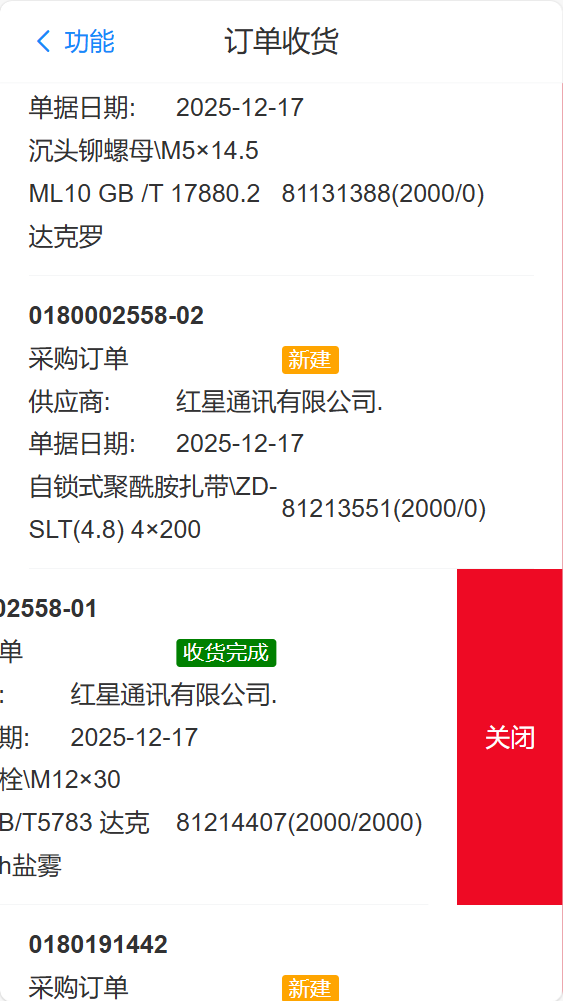563x1001 pixels.
Task: Open the order marked 收货完成
Action: 214,737
